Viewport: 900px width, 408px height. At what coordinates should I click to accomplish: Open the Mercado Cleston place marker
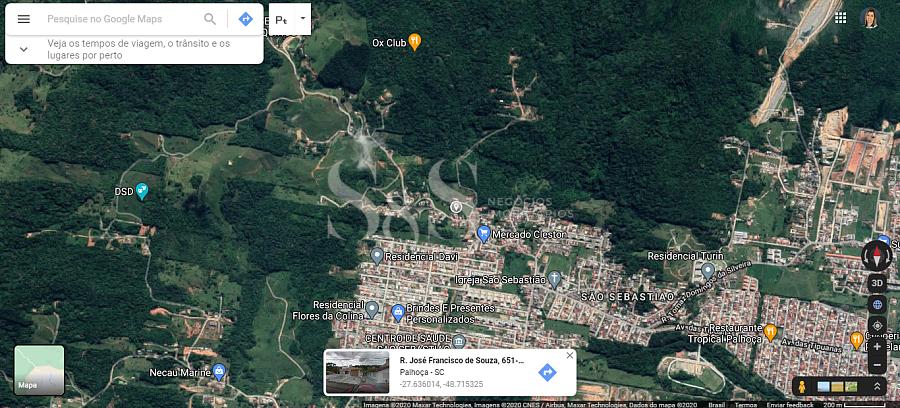click(484, 234)
